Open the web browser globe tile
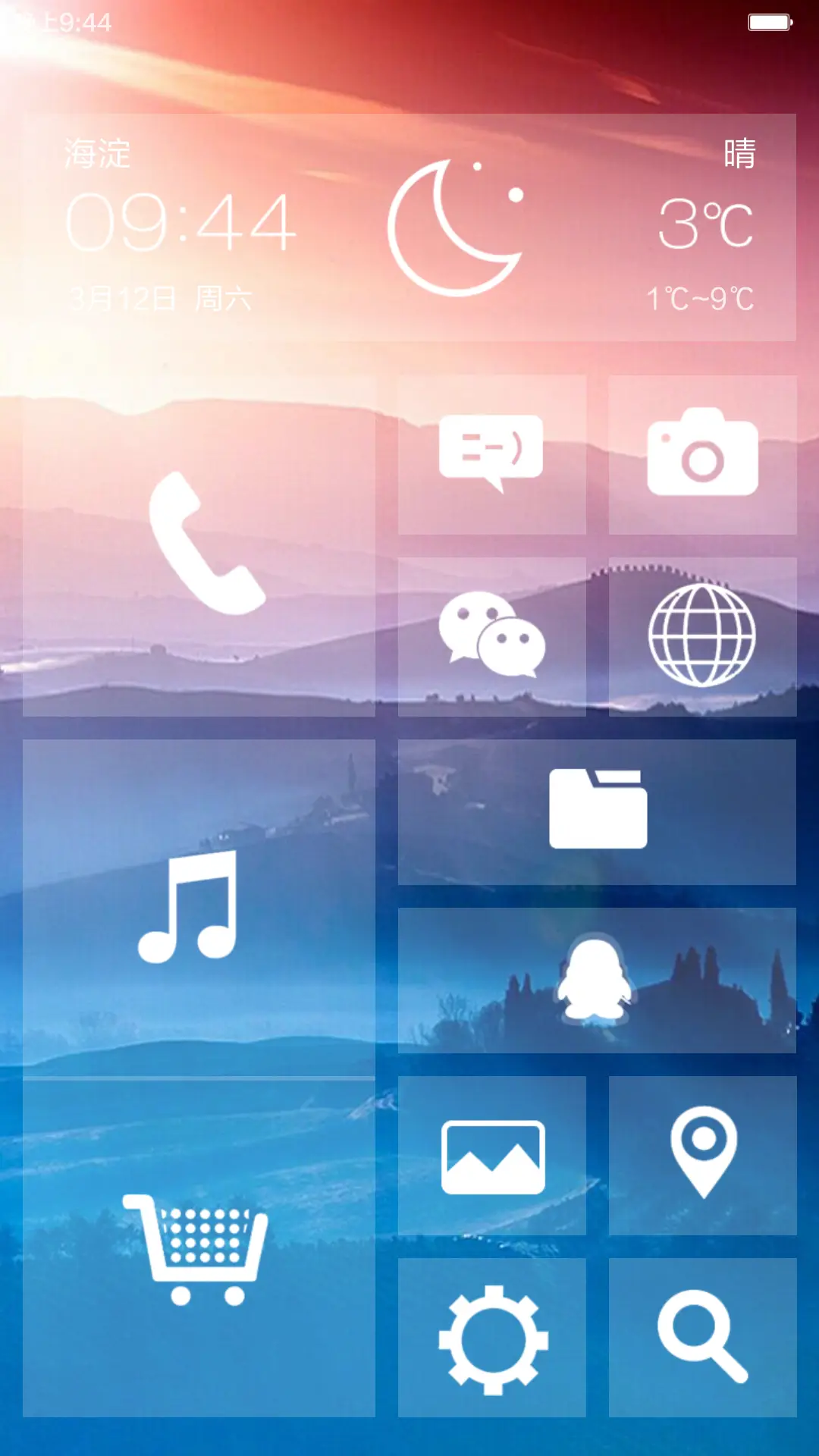Viewport: 819px width, 1456px height. tap(702, 637)
